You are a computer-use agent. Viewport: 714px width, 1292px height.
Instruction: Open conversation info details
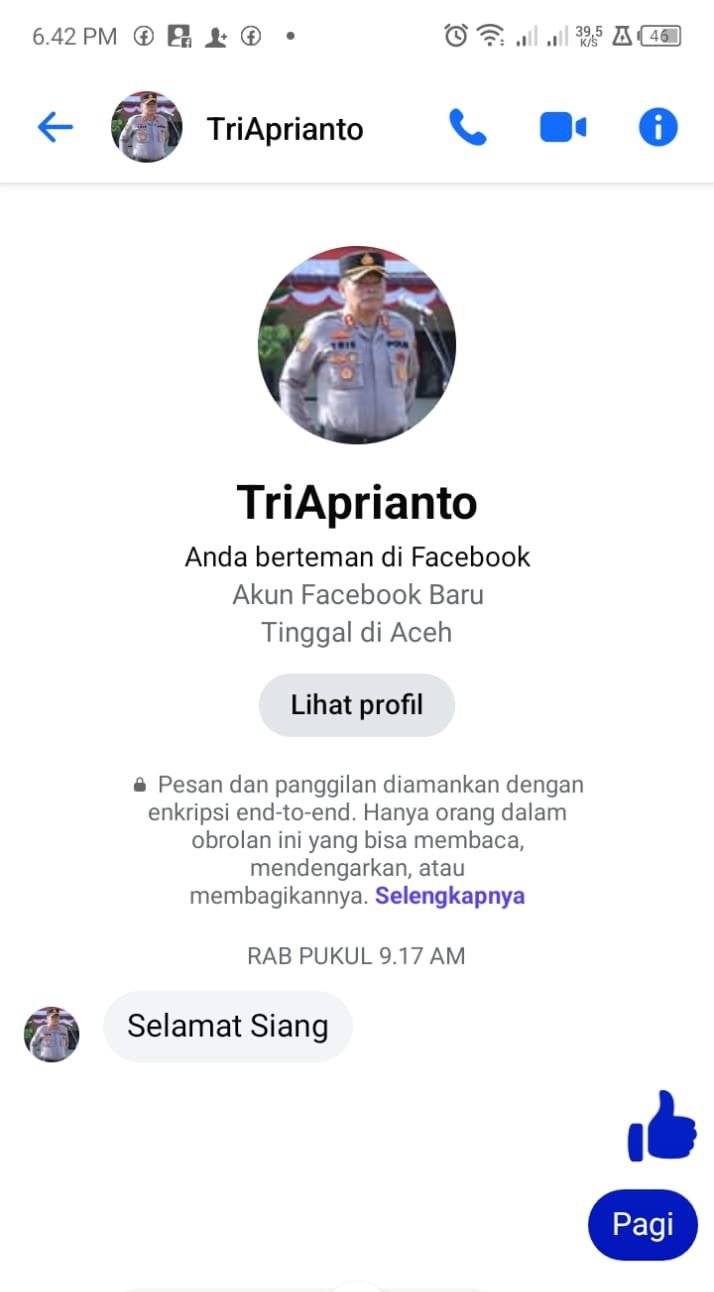click(658, 128)
